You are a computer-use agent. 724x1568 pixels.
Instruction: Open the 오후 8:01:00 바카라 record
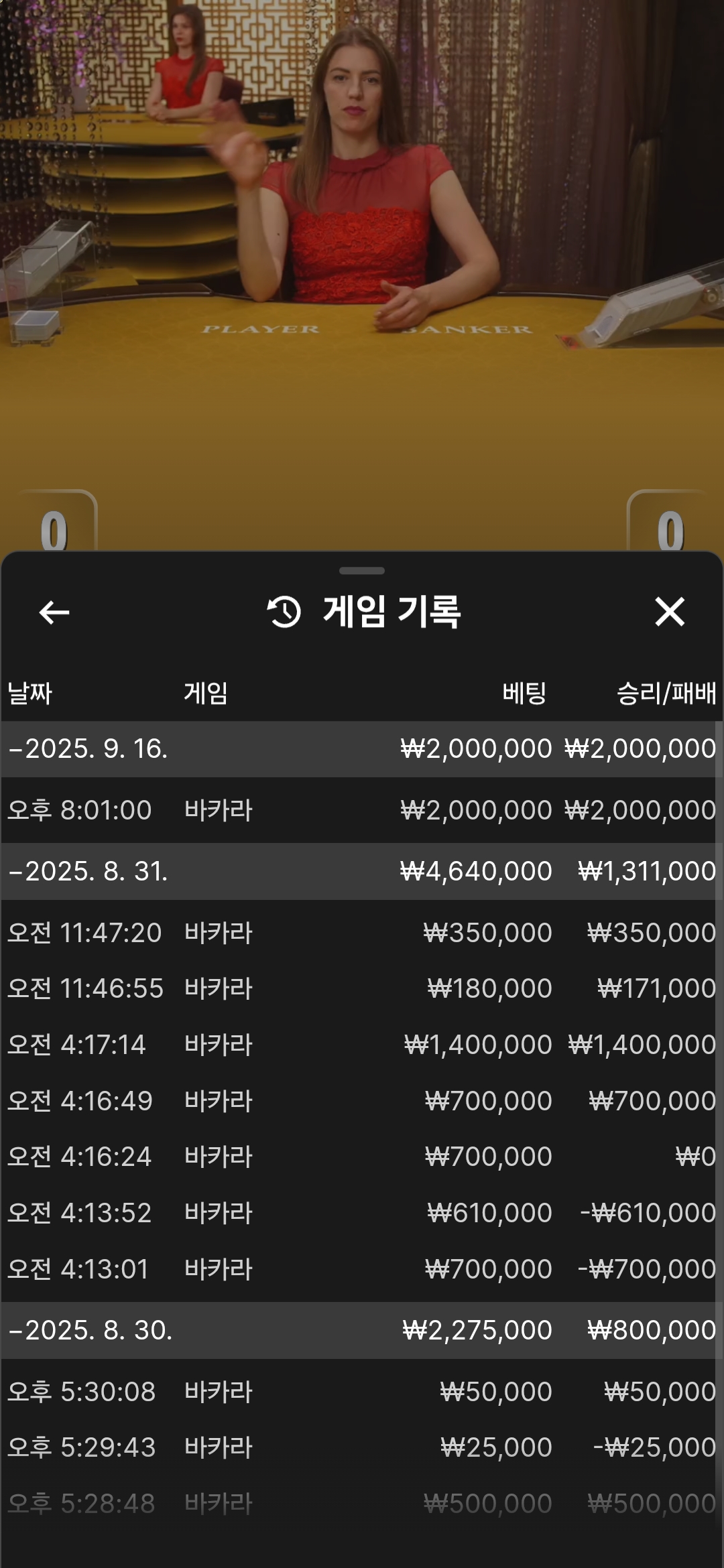[x=359, y=810]
